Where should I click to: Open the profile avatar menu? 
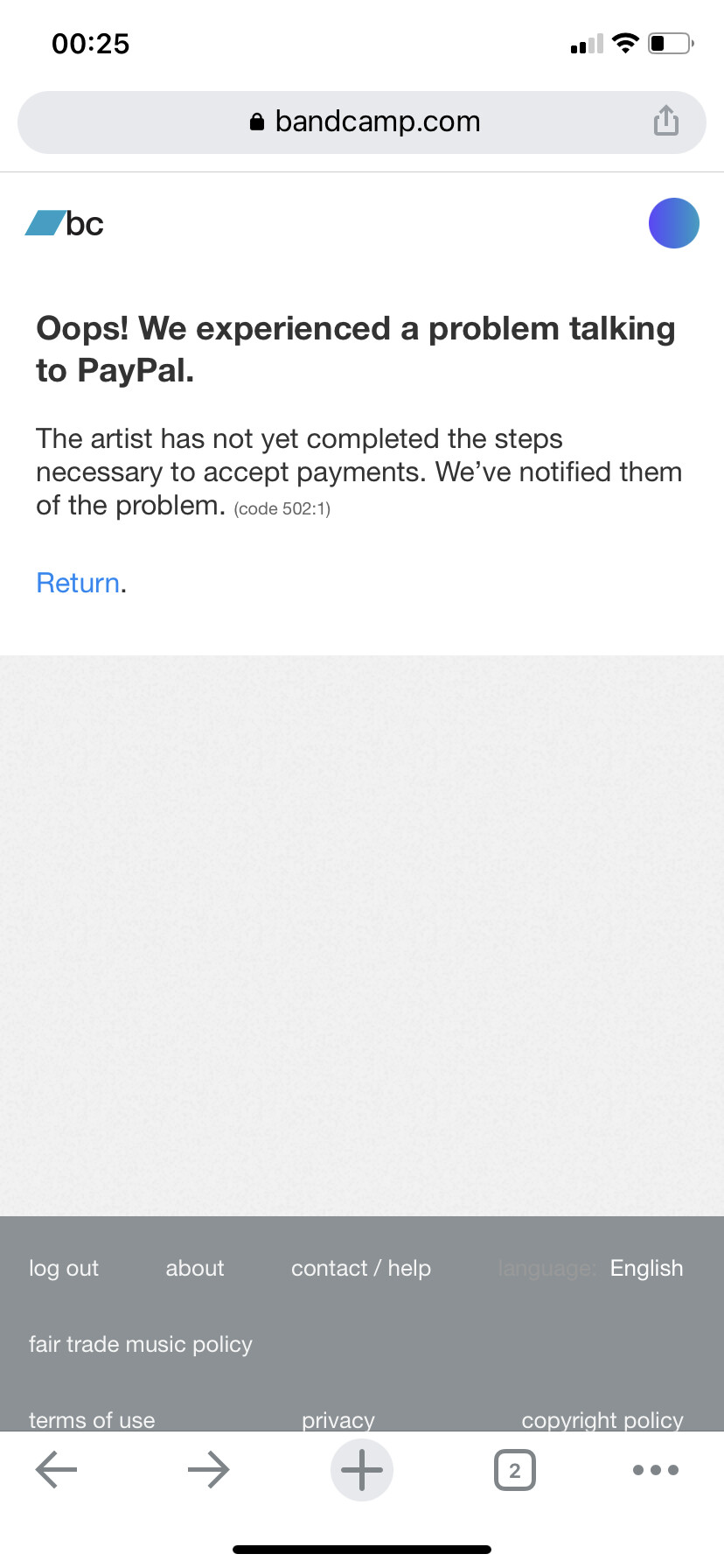tap(673, 223)
